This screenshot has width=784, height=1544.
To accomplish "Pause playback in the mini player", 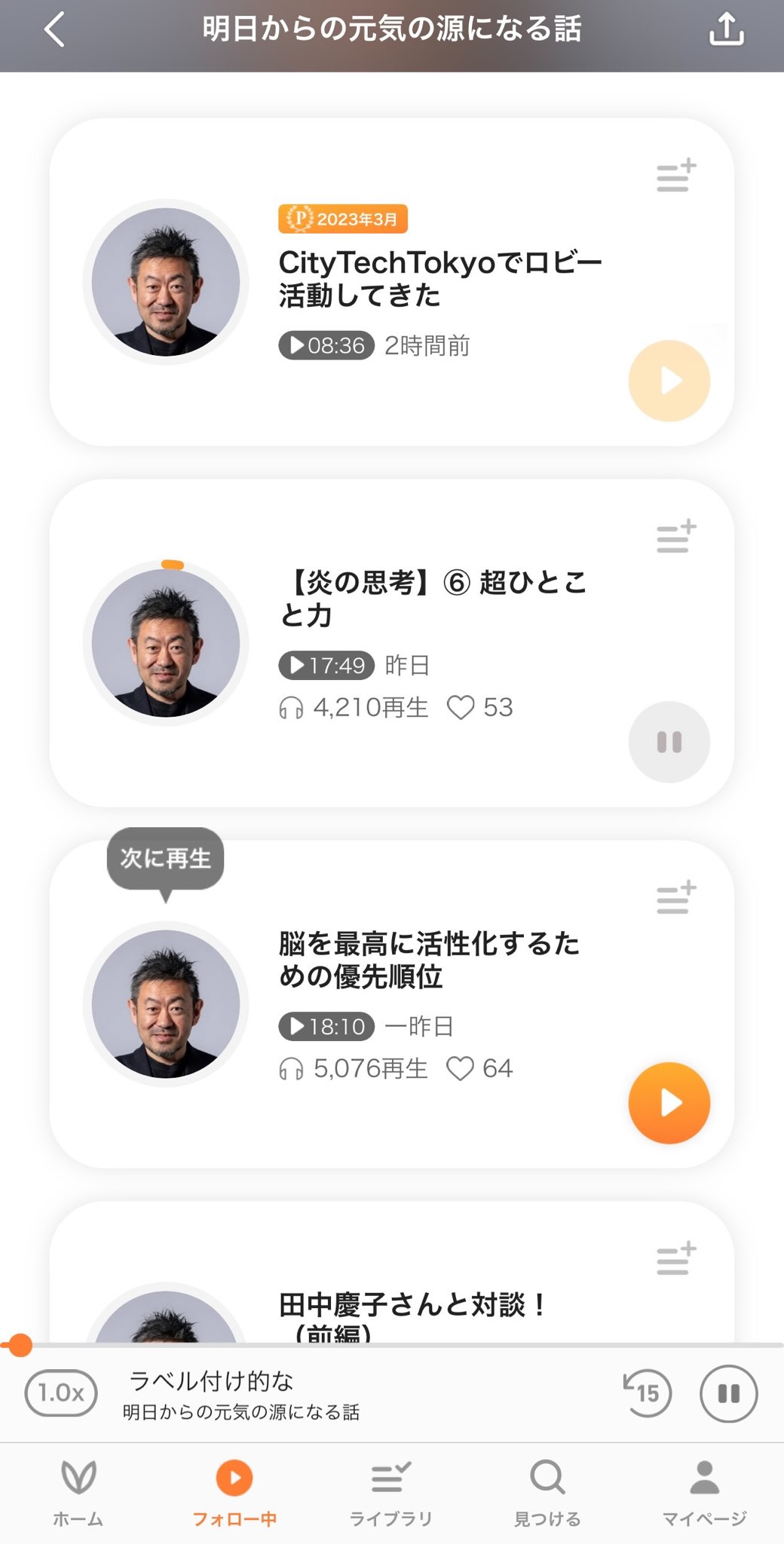I will (728, 1393).
